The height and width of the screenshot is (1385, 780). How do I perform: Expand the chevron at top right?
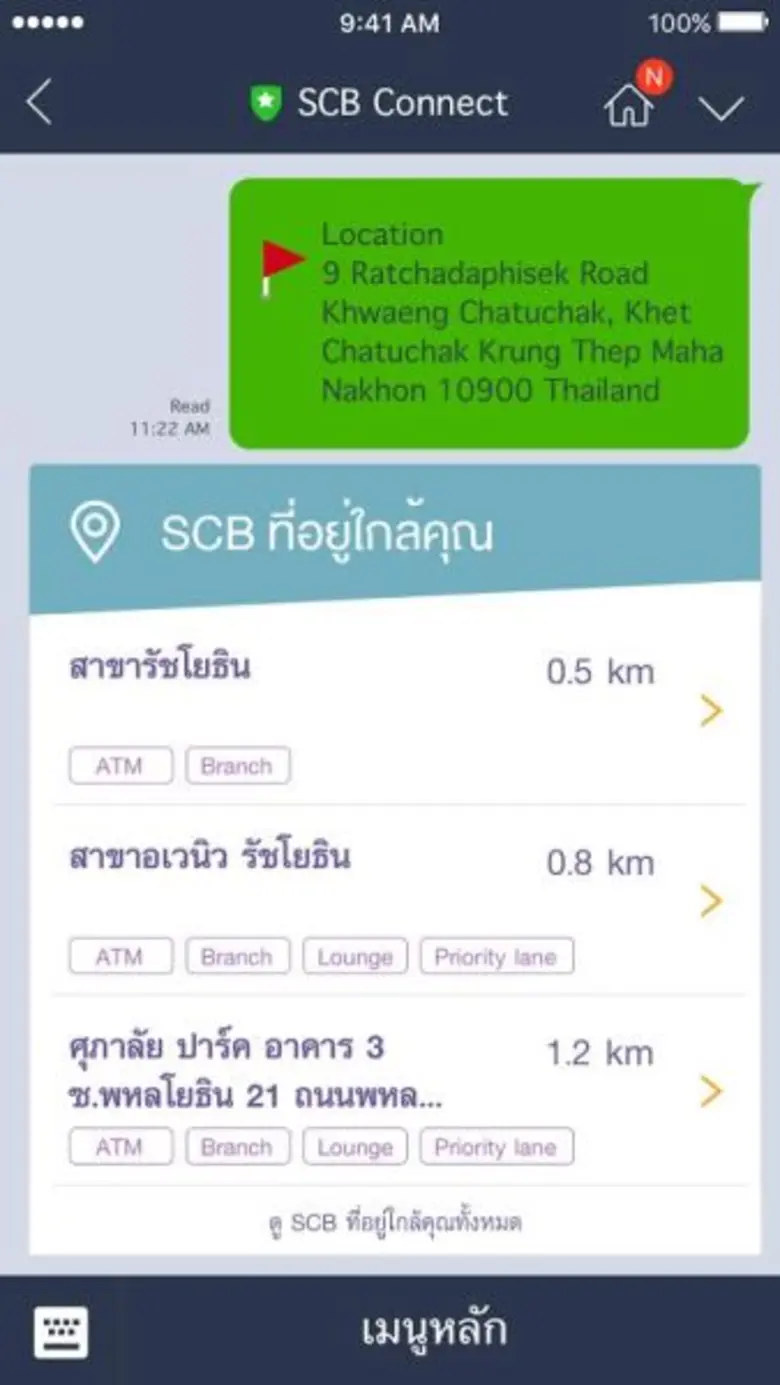(722, 108)
